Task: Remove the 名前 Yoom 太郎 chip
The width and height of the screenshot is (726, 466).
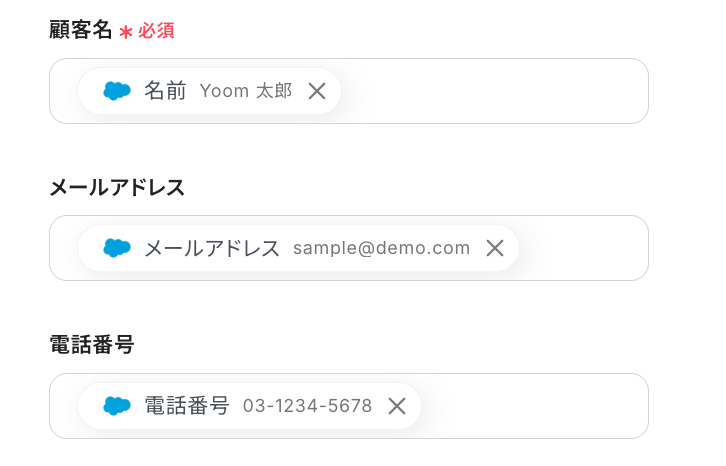Action: click(x=317, y=91)
